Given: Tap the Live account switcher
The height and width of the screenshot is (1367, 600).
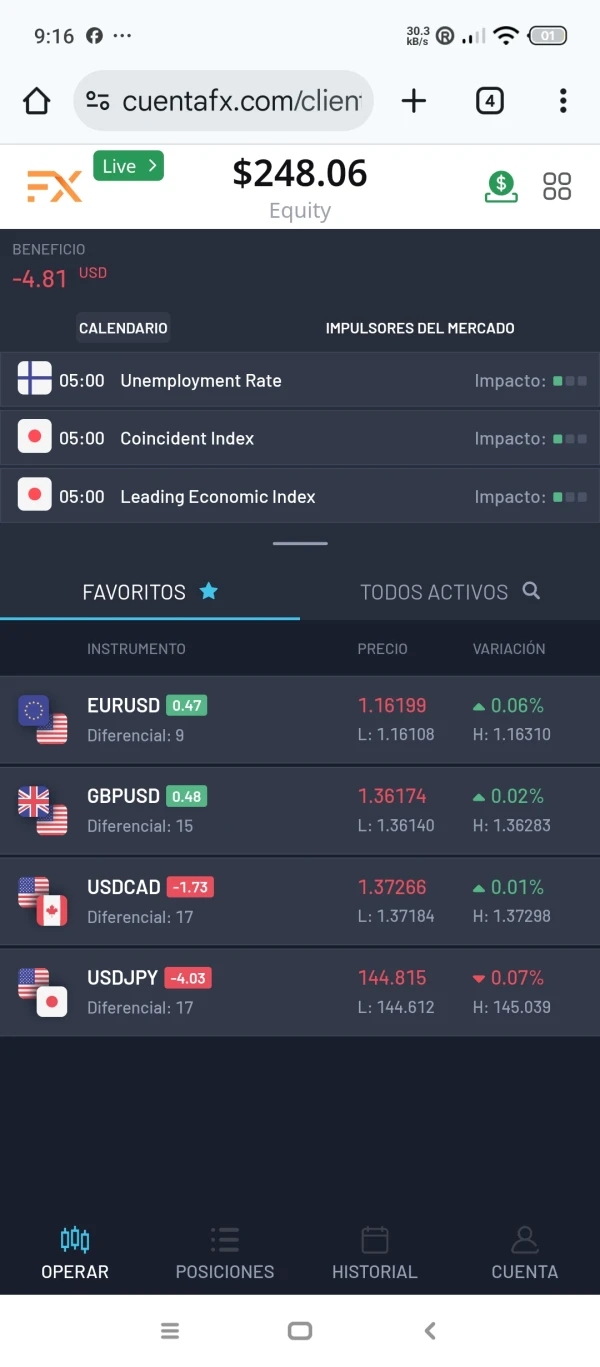Looking at the screenshot, I should (128, 167).
